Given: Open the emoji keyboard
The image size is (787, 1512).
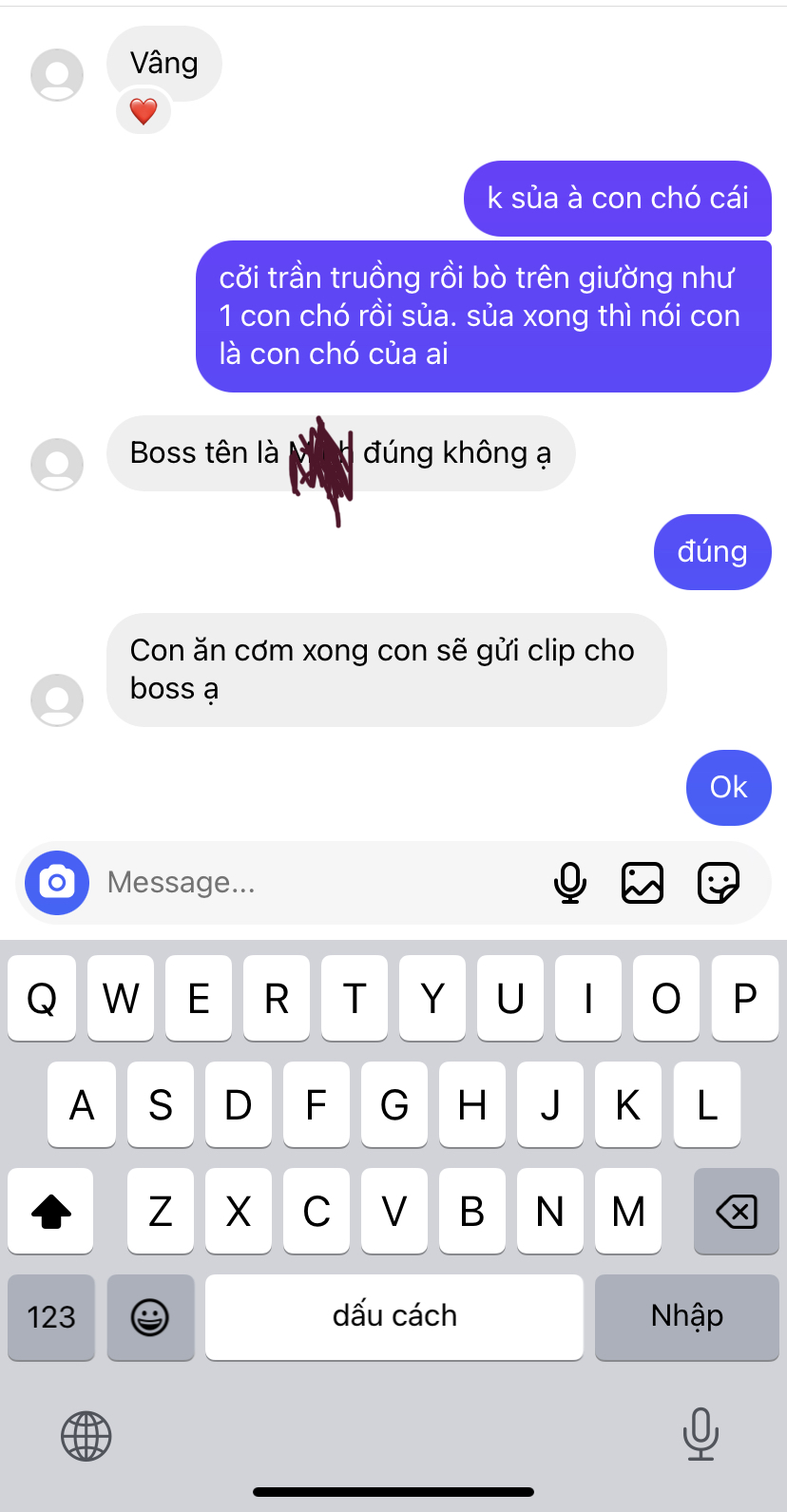Looking at the screenshot, I should click(x=150, y=1317).
